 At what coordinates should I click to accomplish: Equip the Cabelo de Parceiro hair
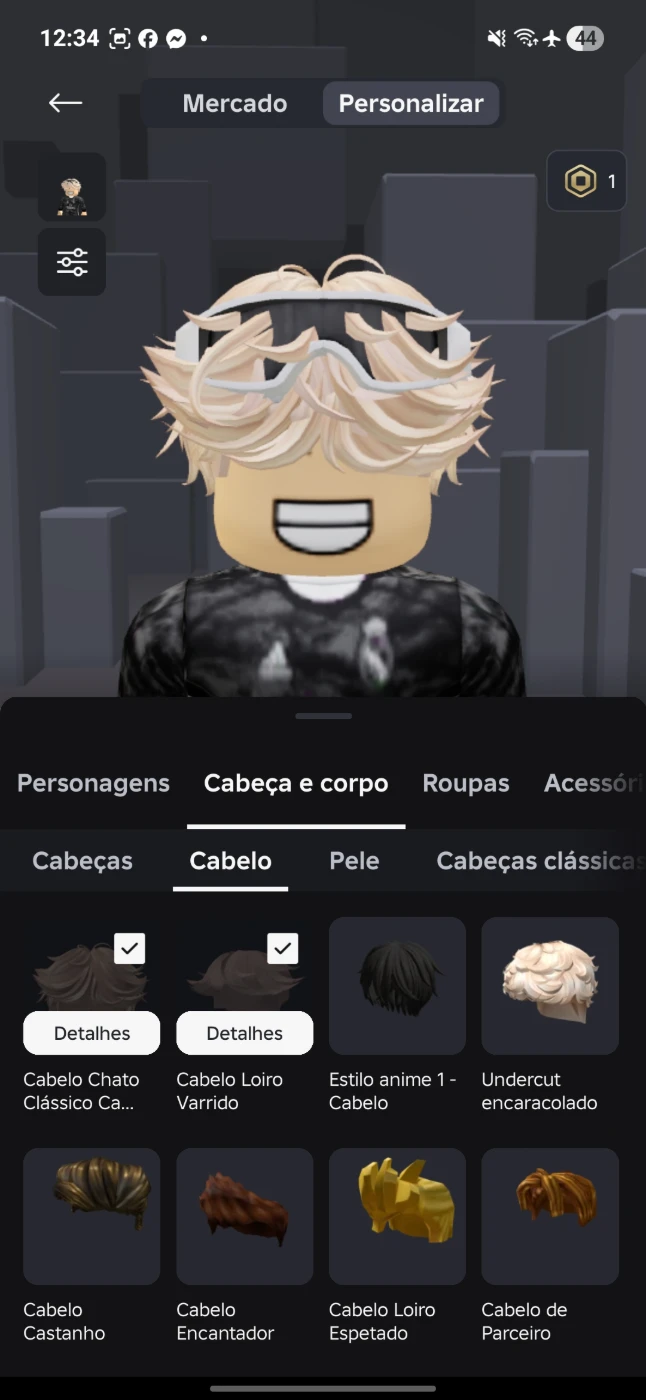550,1215
